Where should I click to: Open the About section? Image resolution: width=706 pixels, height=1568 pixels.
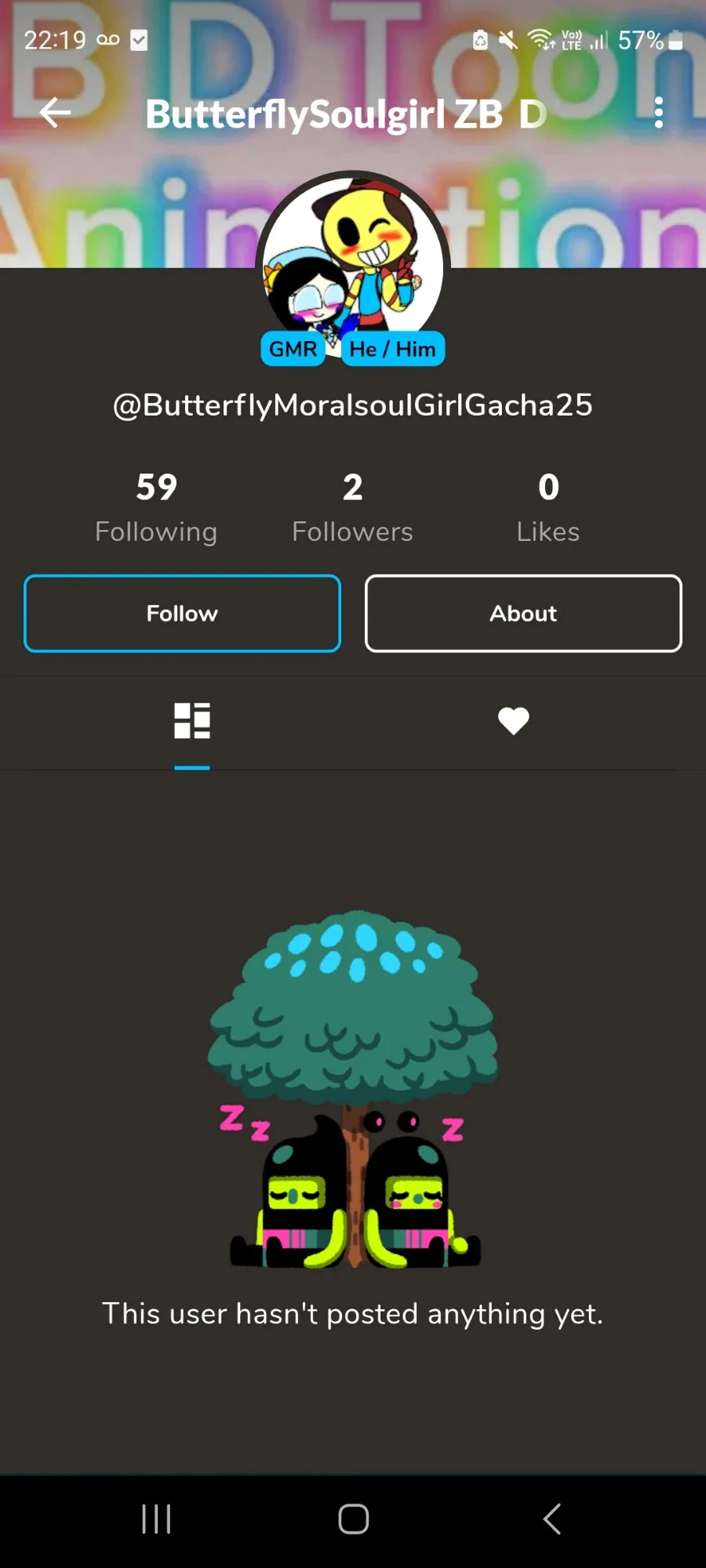tap(523, 613)
